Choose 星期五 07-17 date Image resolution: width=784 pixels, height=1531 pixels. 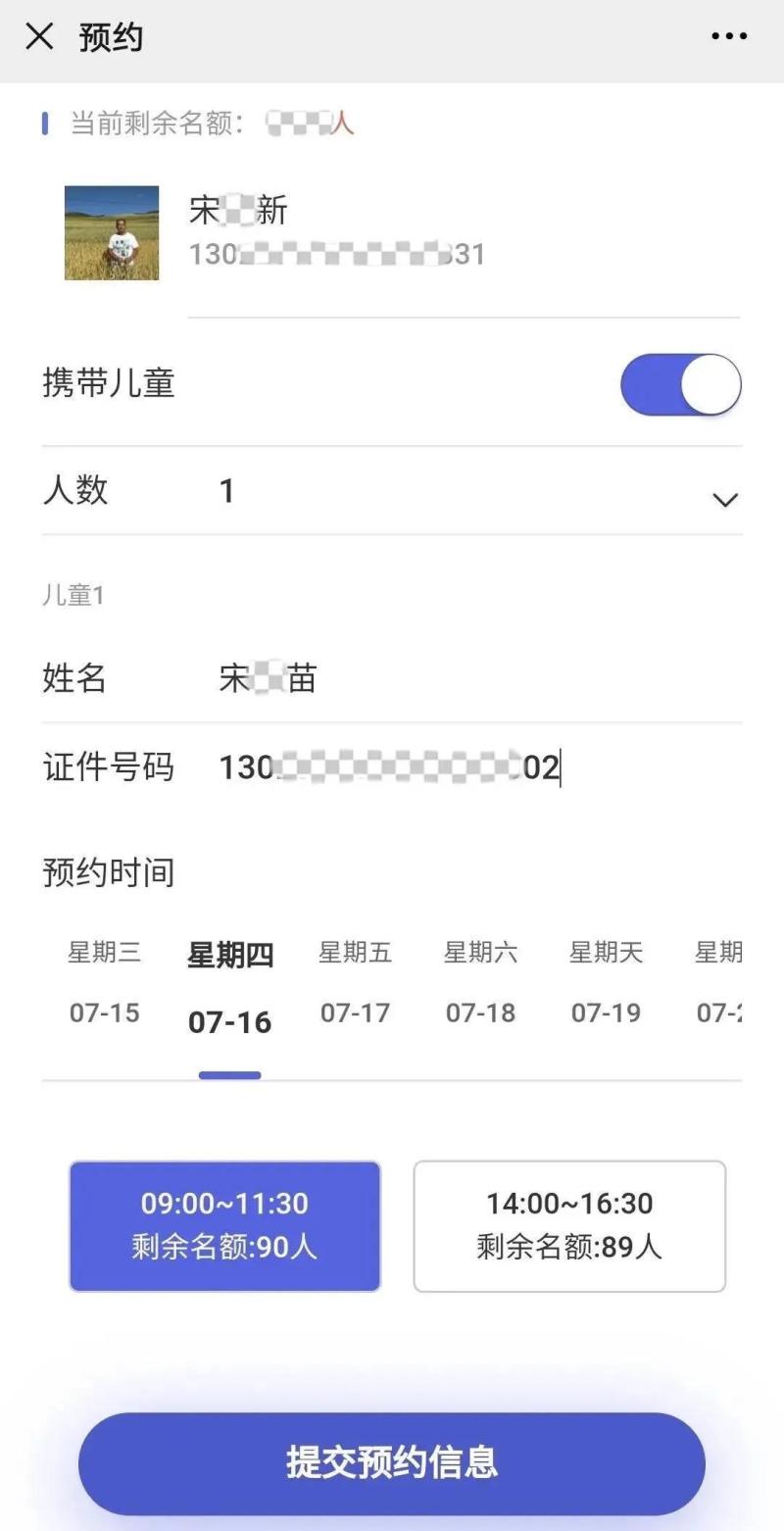[x=356, y=983]
